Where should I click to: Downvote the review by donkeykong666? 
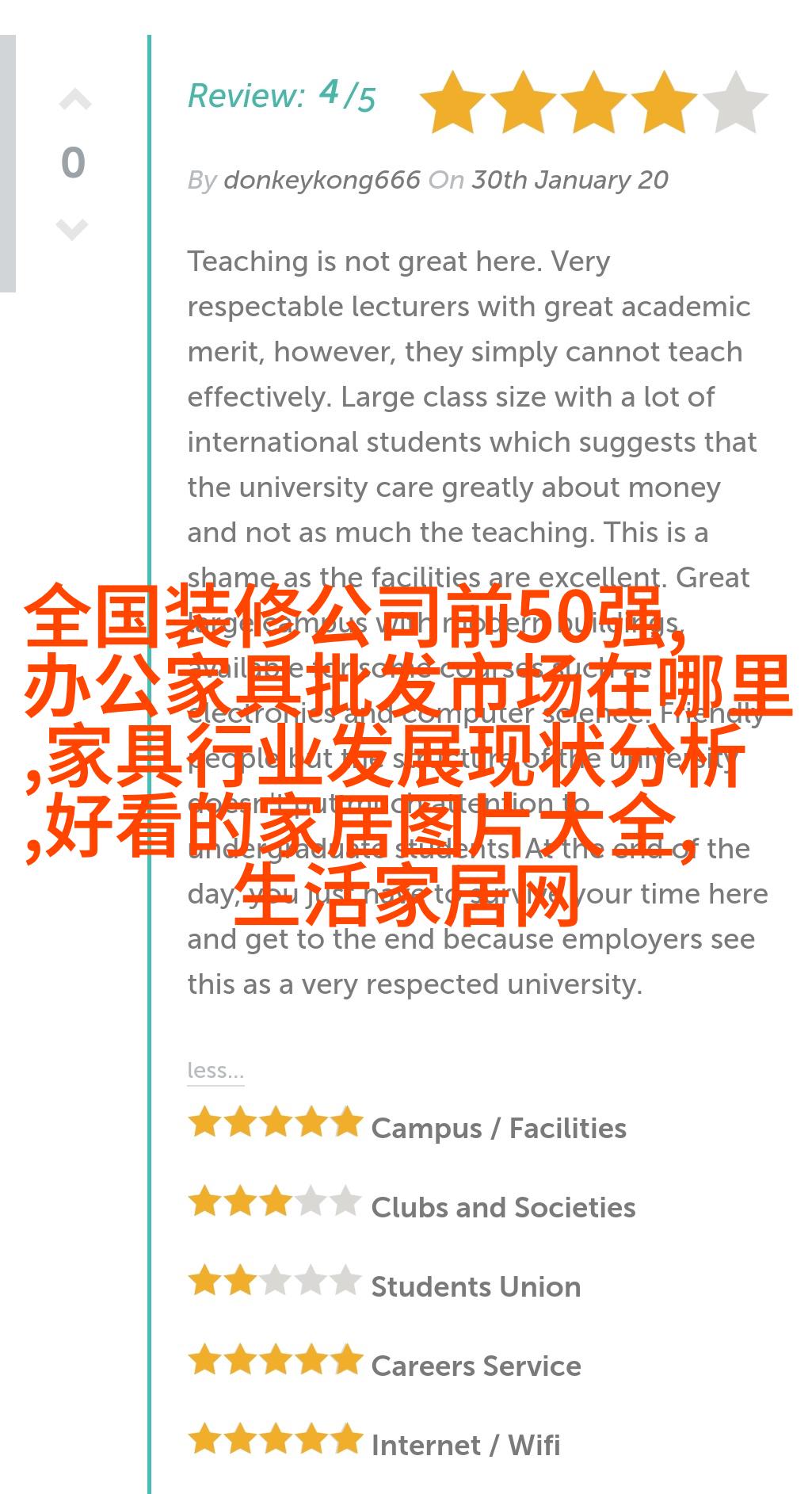pyautogui.click(x=72, y=229)
